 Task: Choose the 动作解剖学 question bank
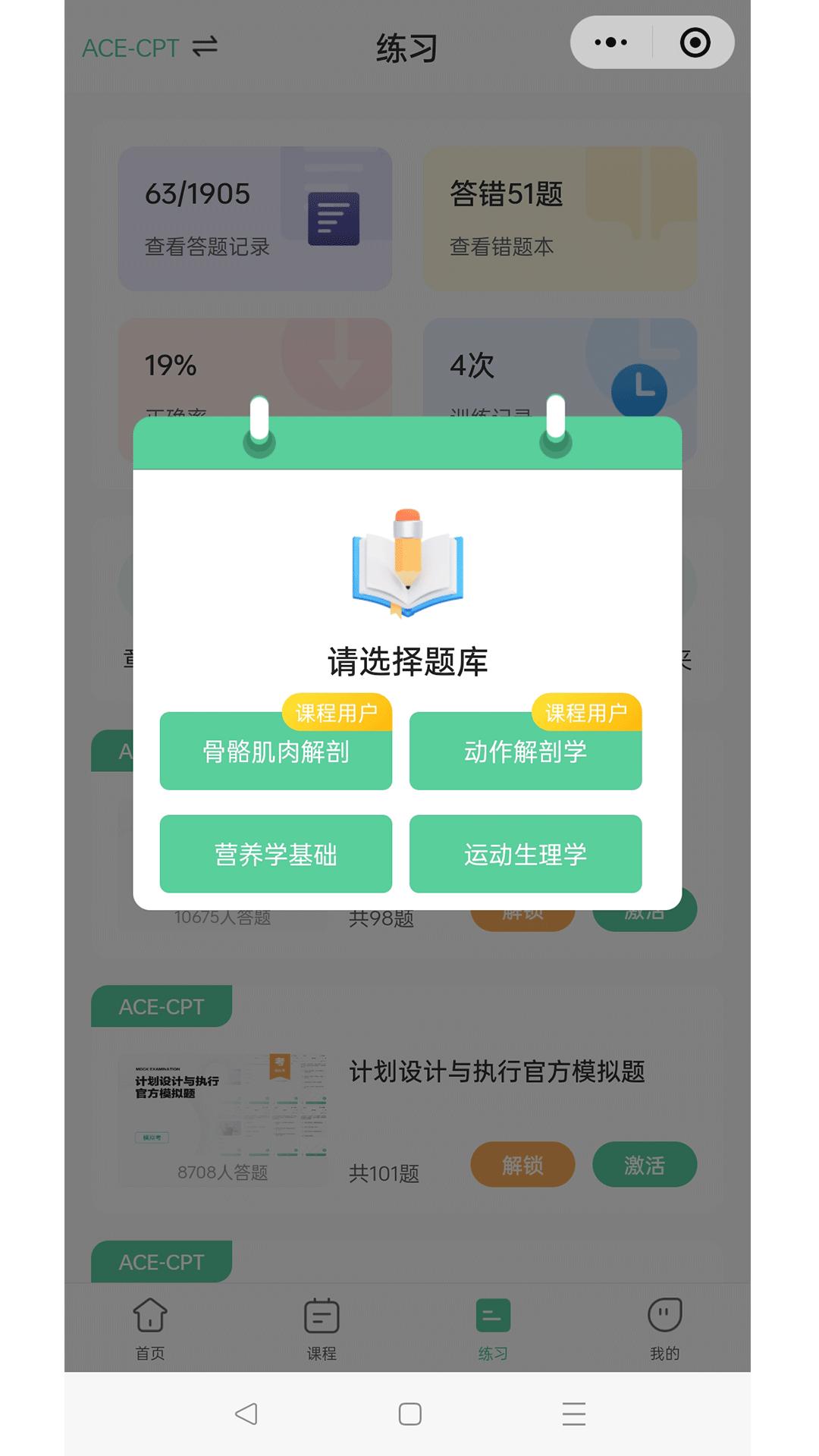point(526,749)
